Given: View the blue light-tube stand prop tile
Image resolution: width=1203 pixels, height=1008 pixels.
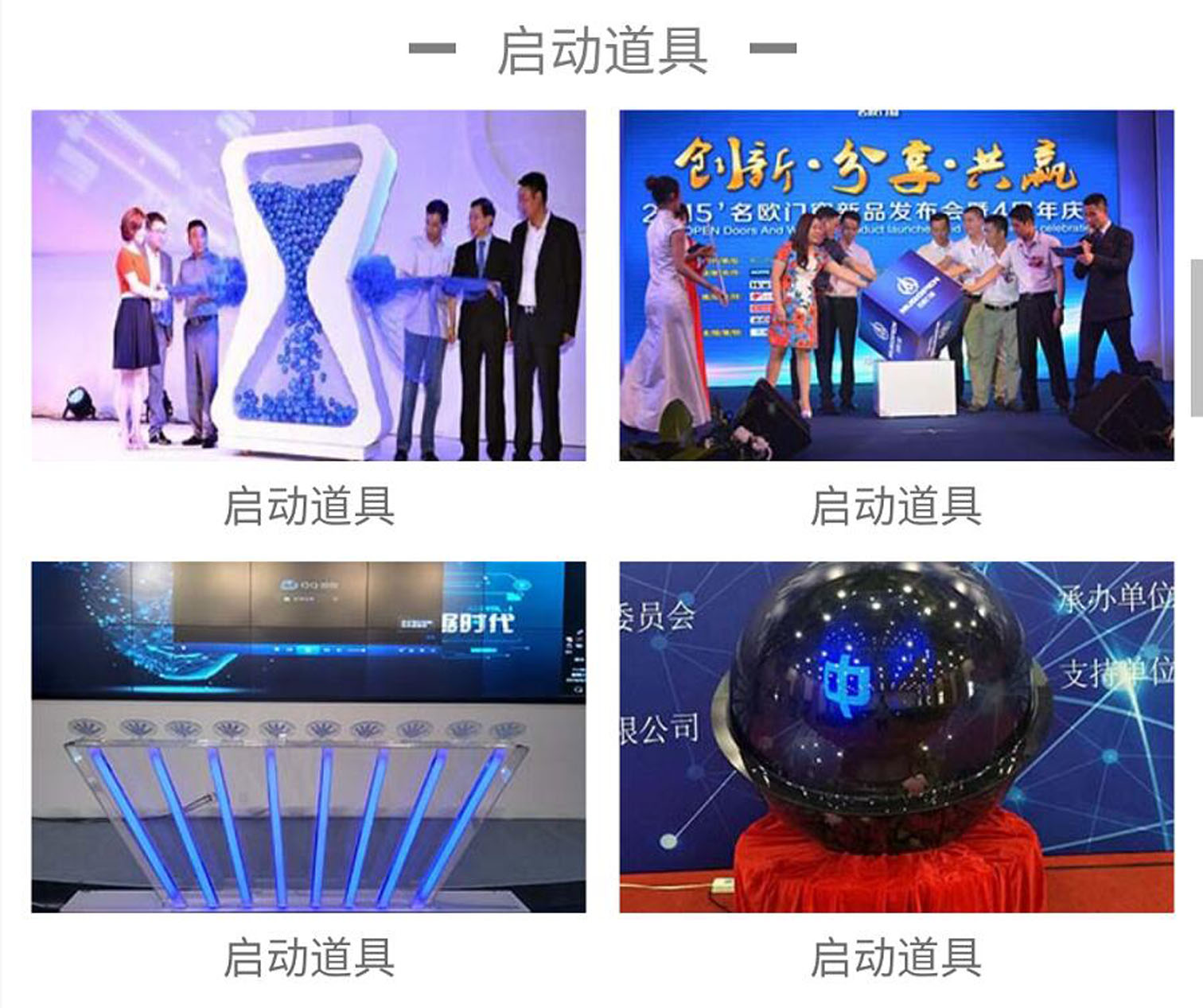Looking at the screenshot, I should [309, 737].
